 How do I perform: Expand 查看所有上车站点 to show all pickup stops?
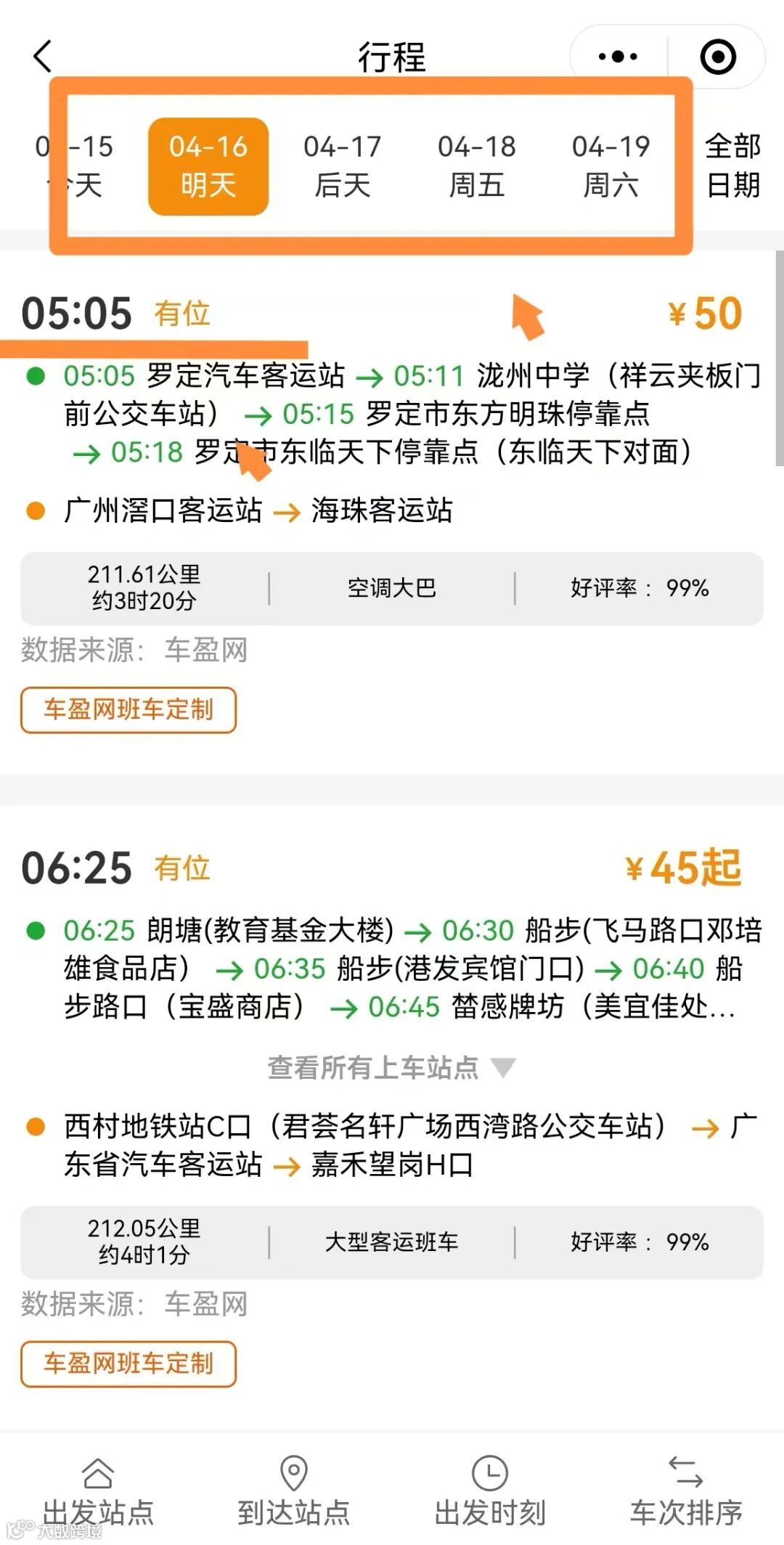click(392, 1067)
